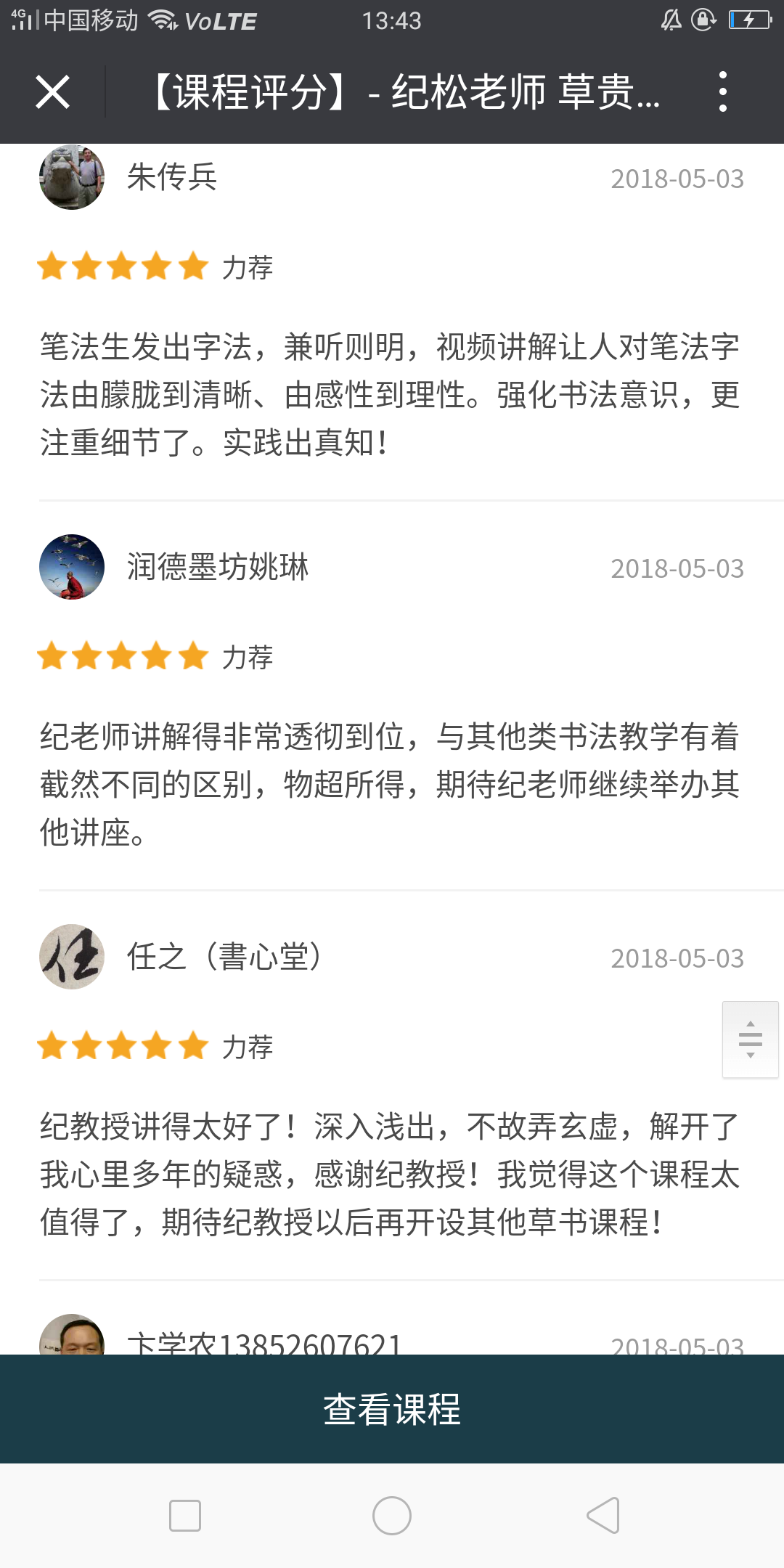The image size is (784, 1568).
Task: Tap the 查看课程 button
Action: 392,1409
